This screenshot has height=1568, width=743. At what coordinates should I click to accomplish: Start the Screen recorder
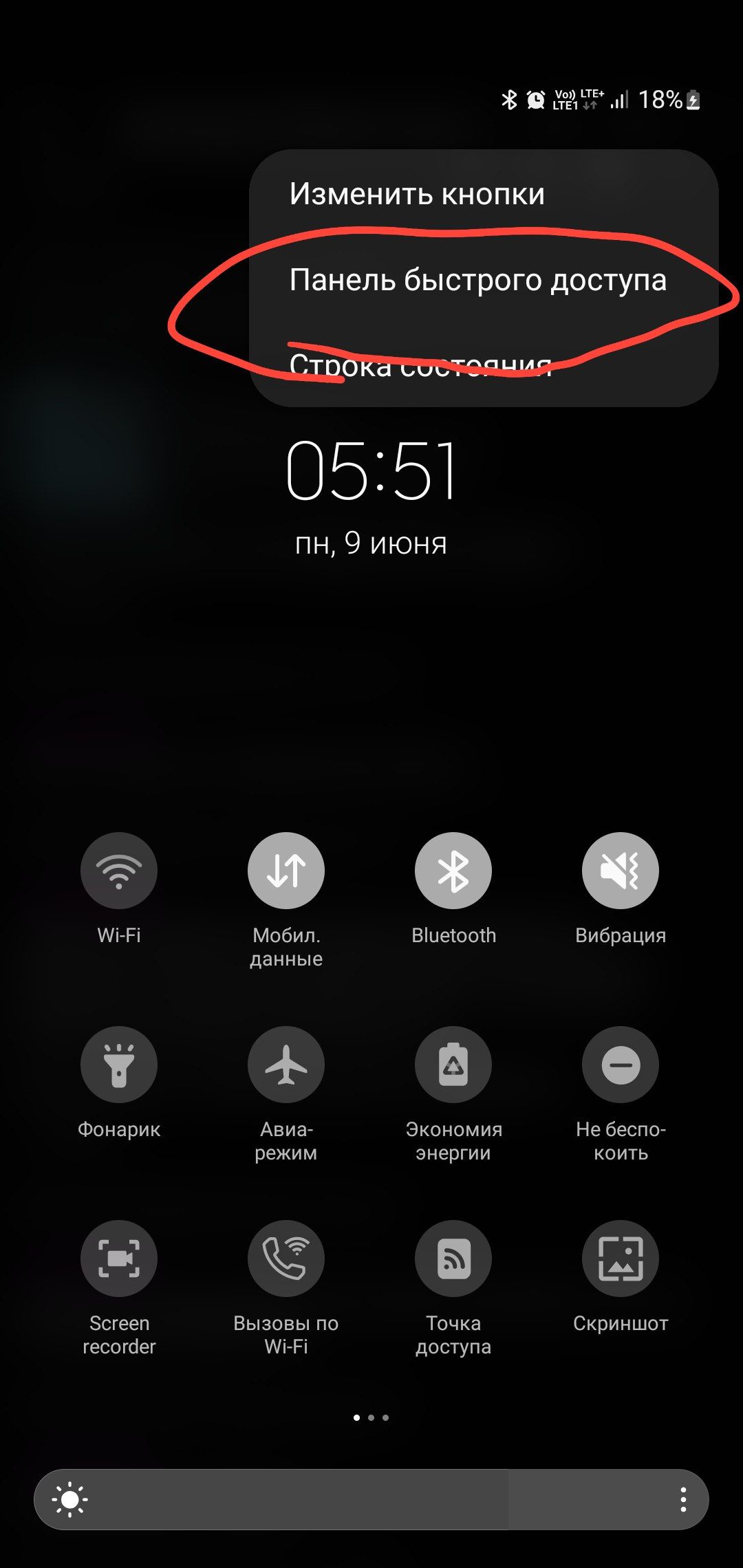click(119, 1259)
